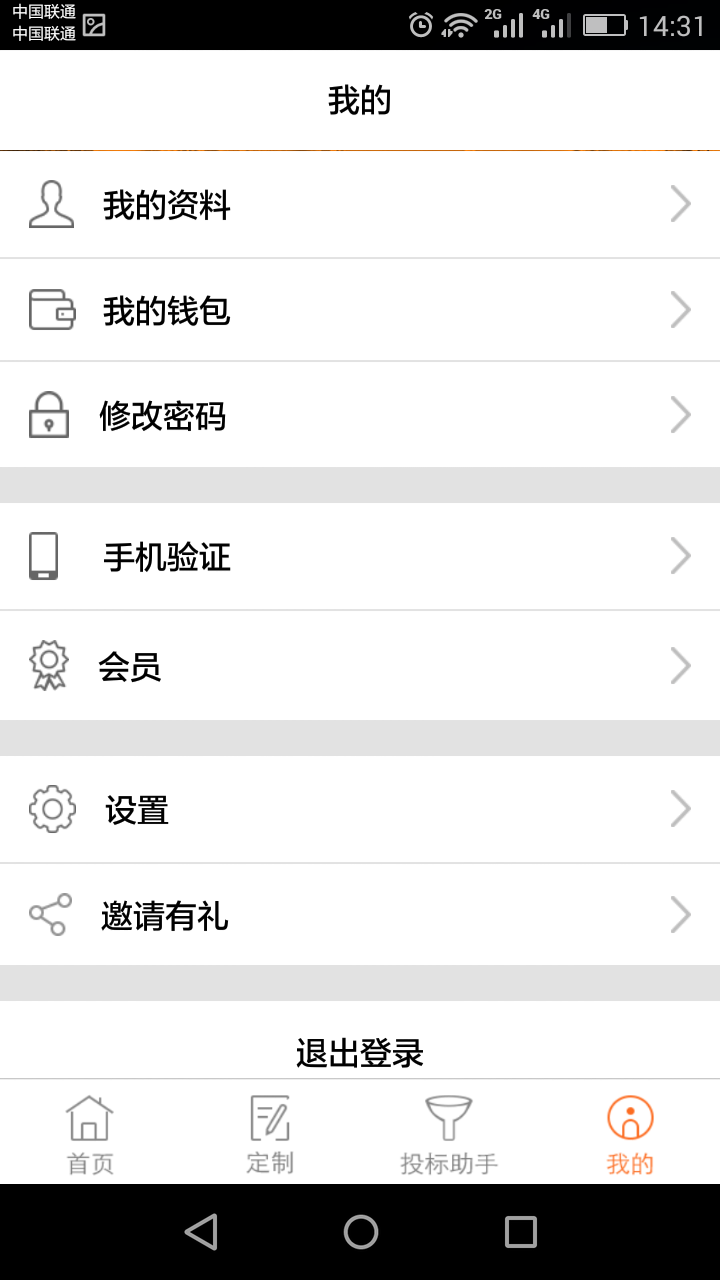Click the pencil icon above 定制

[x=269, y=1115]
